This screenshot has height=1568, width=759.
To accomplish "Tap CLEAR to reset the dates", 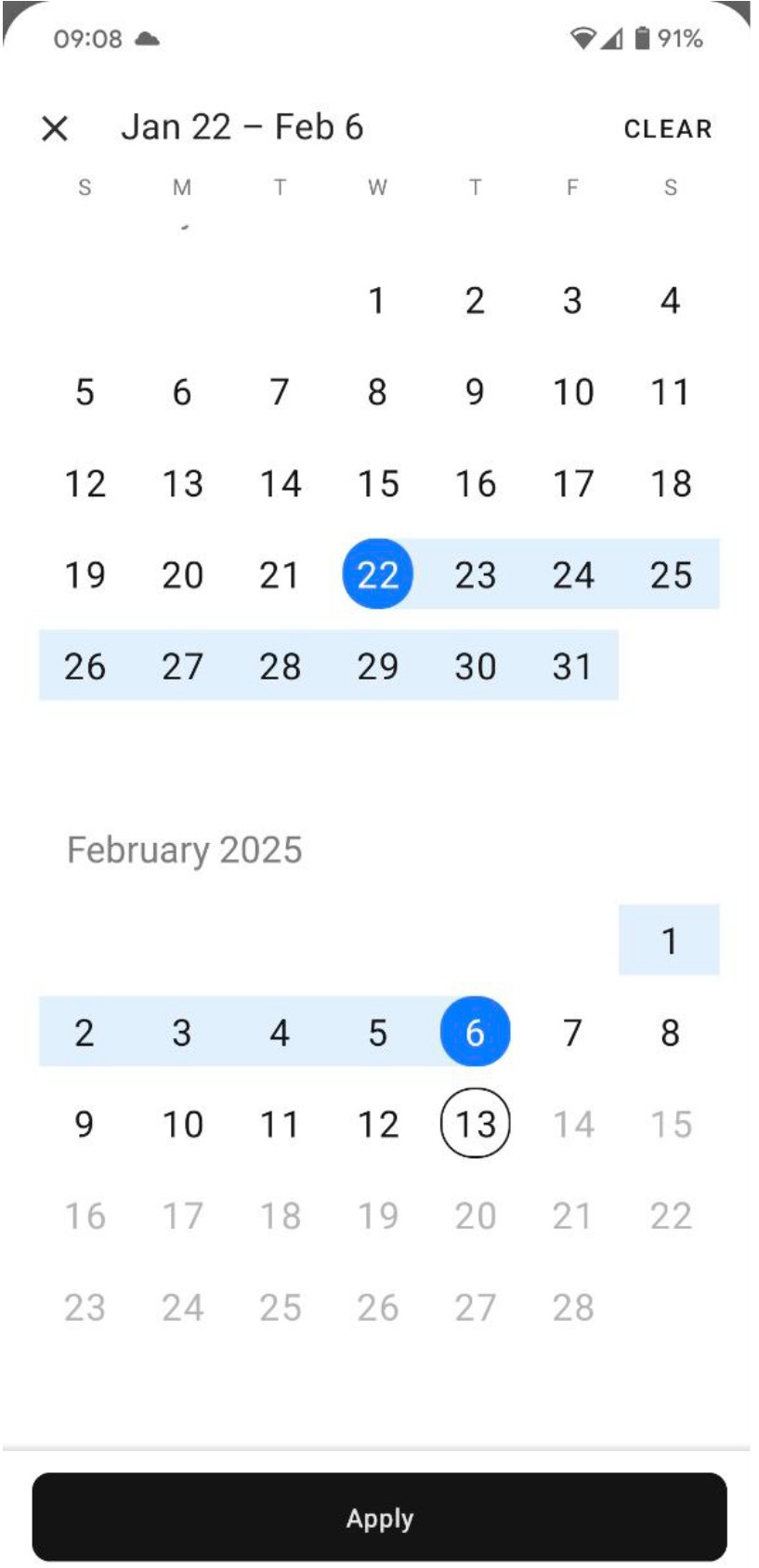I will (x=668, y=128).
